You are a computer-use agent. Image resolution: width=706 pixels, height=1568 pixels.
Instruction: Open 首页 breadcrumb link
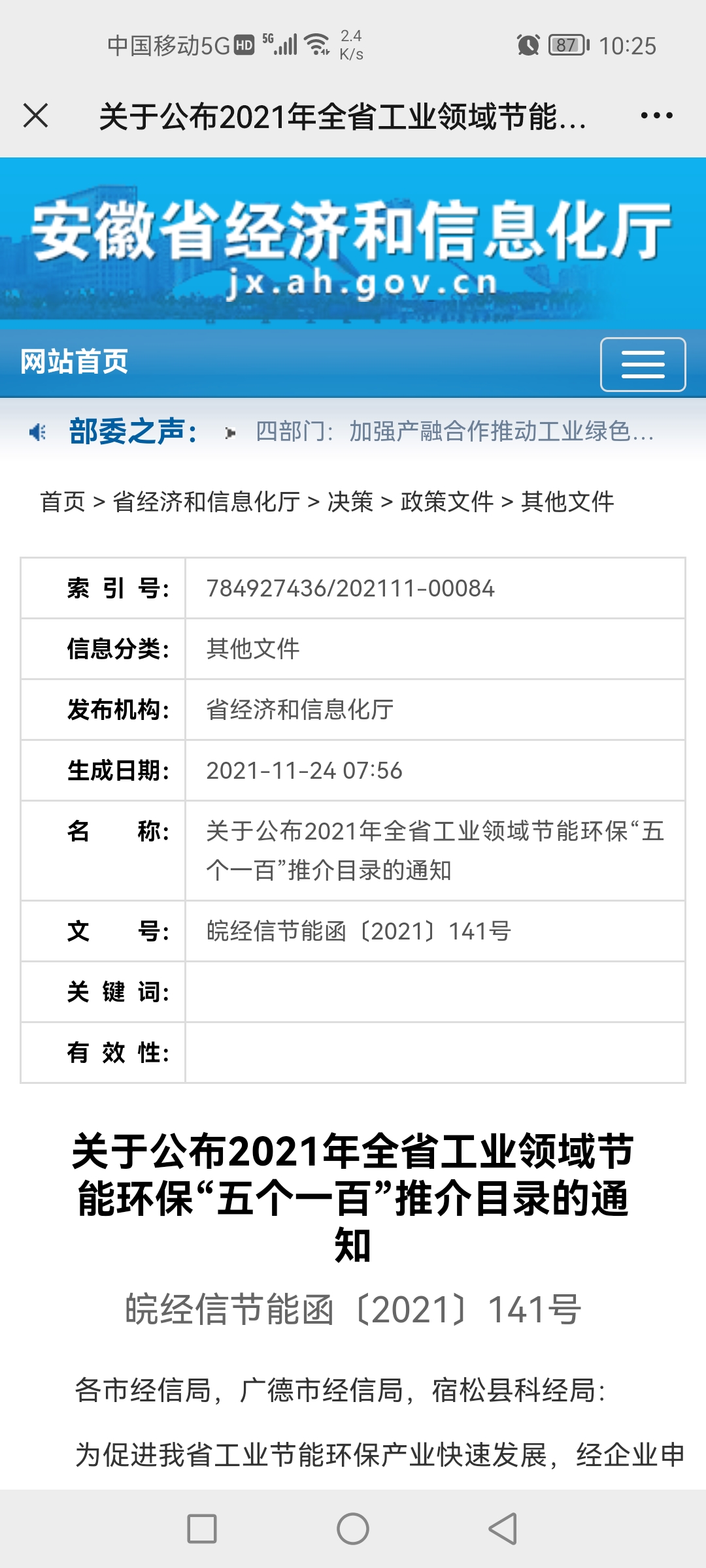tap(63, 502)
